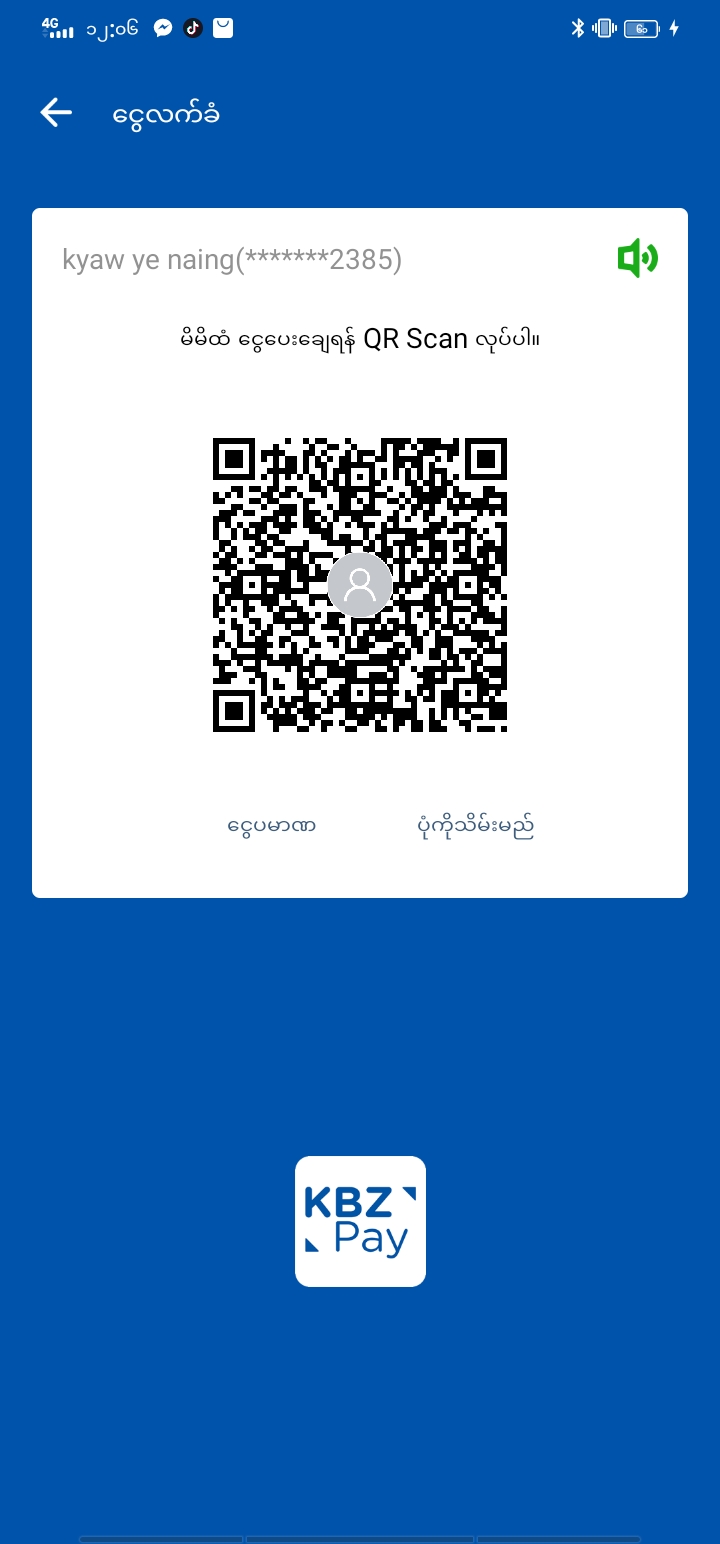
Task: Tap ငွေပမာဏ to set amount
Action: (x=272, y=827)
